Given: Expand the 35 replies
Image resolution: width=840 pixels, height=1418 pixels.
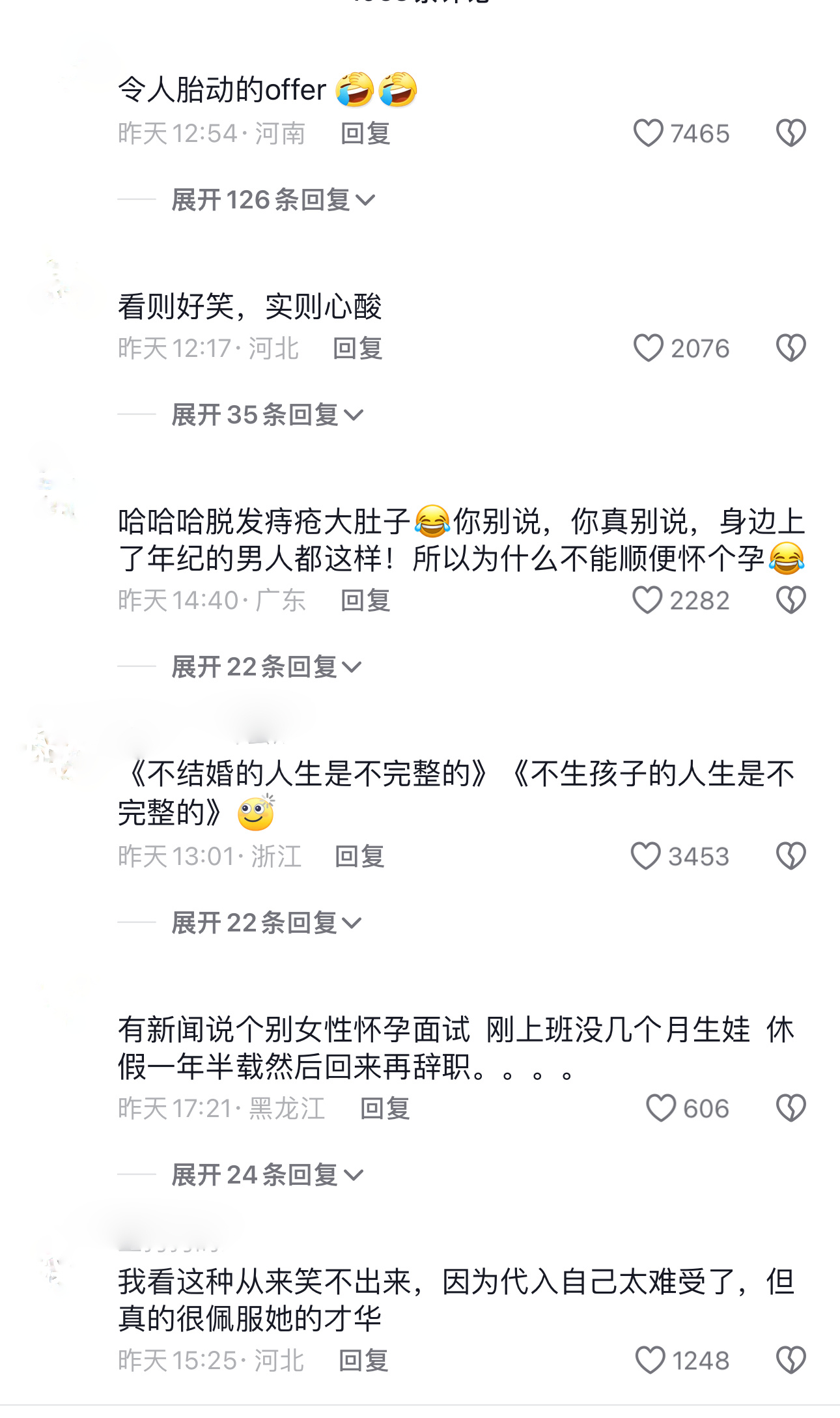Looking at the screenshot, I should 266,415.
